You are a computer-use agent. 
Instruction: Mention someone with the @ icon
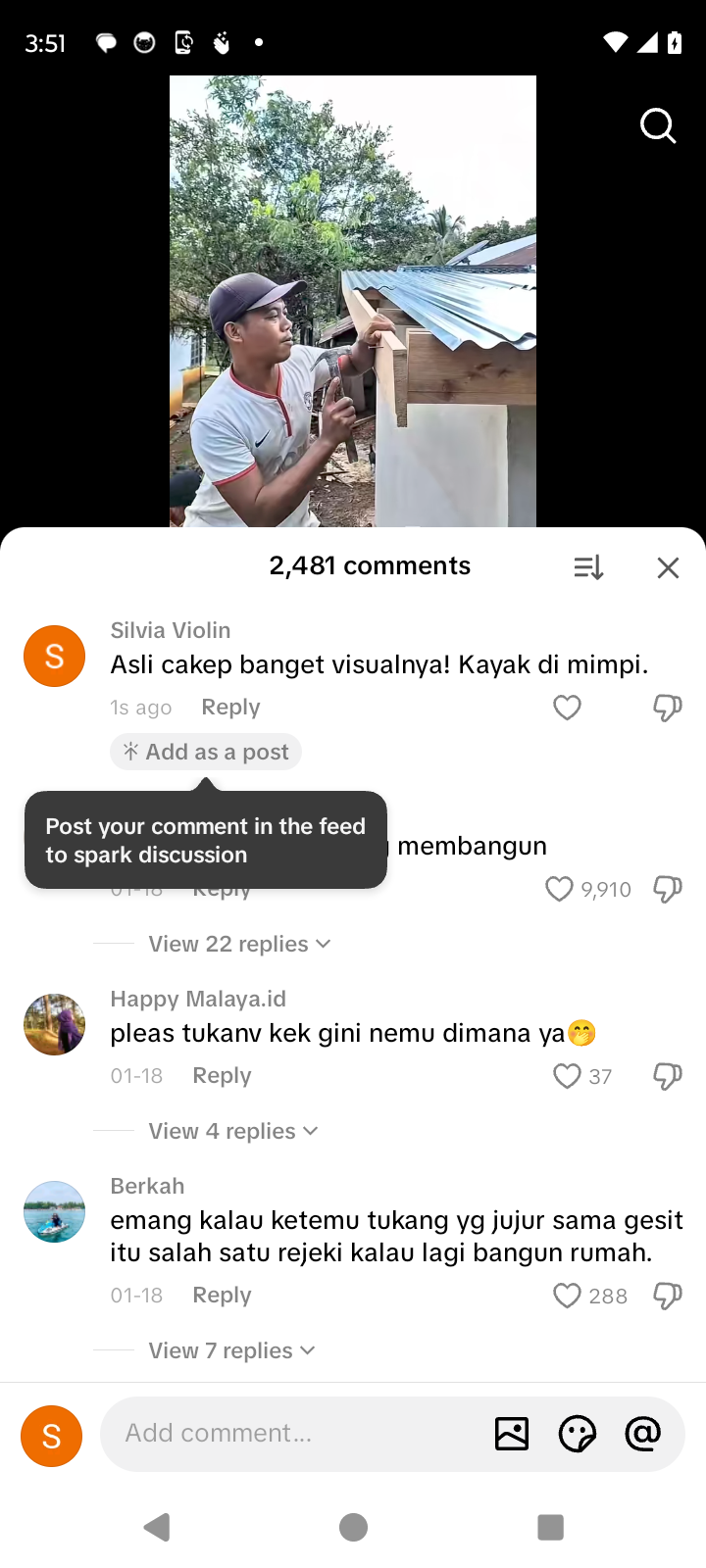pos(643,1434)
